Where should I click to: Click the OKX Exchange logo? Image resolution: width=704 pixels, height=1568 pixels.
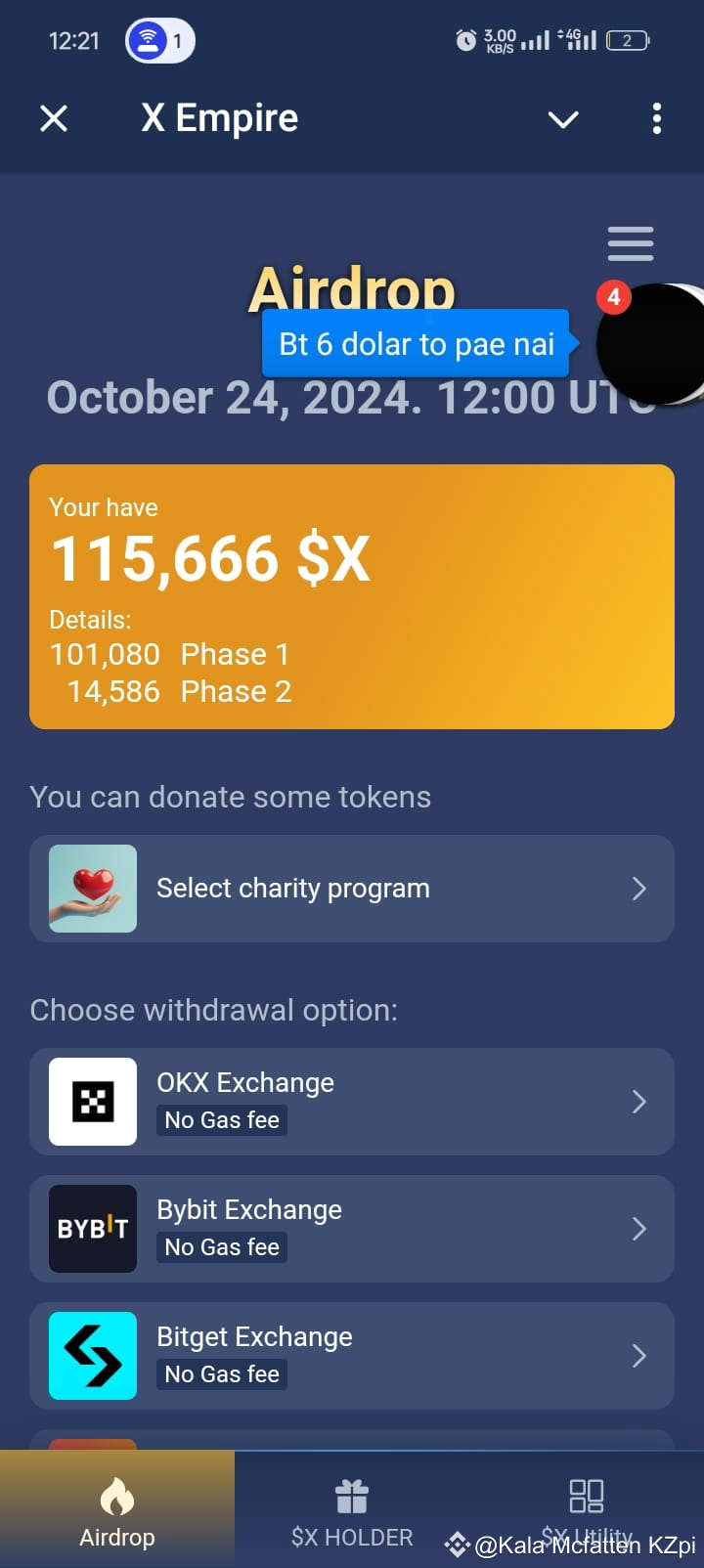click(x=92, y=1102)
